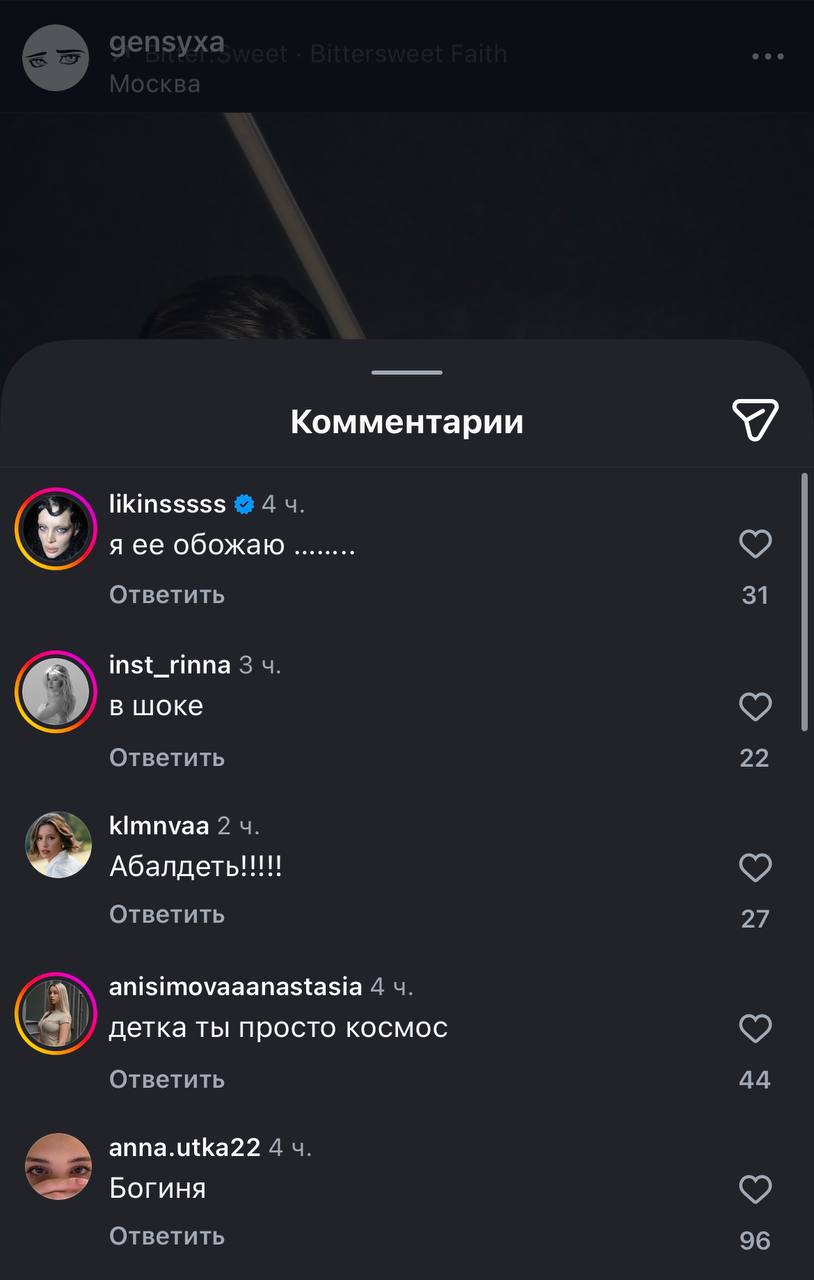Like the comment by likinsssss

point(755,544)
